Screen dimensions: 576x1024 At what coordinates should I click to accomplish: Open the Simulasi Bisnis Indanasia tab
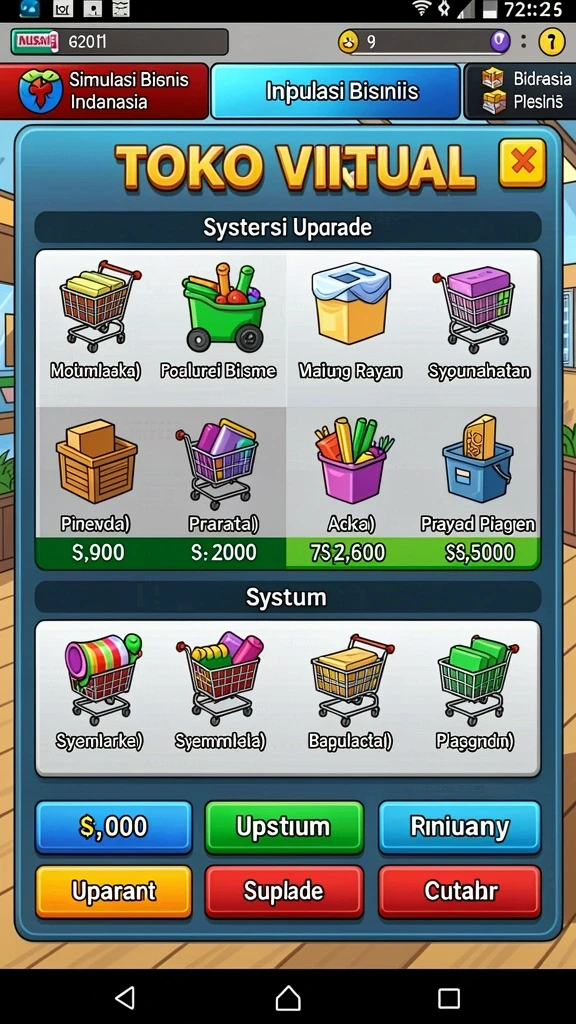coord(104,91)
